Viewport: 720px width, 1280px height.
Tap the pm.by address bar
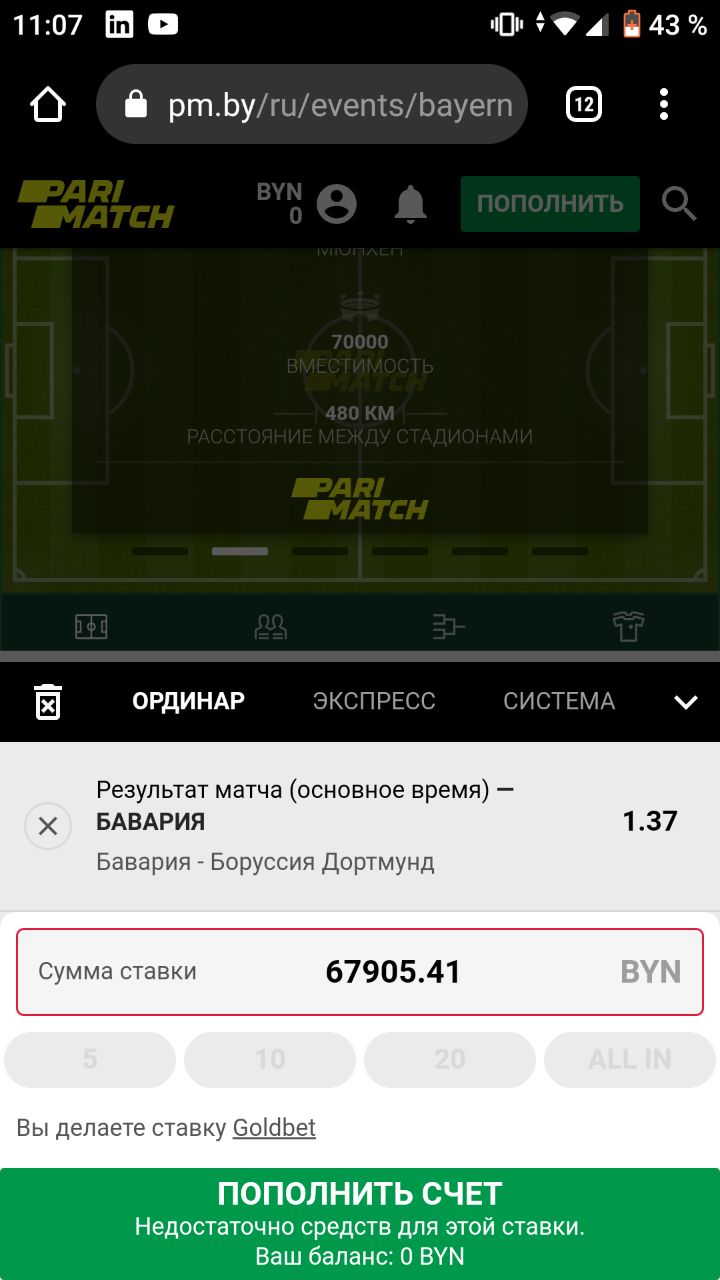(x=312, y=105)
